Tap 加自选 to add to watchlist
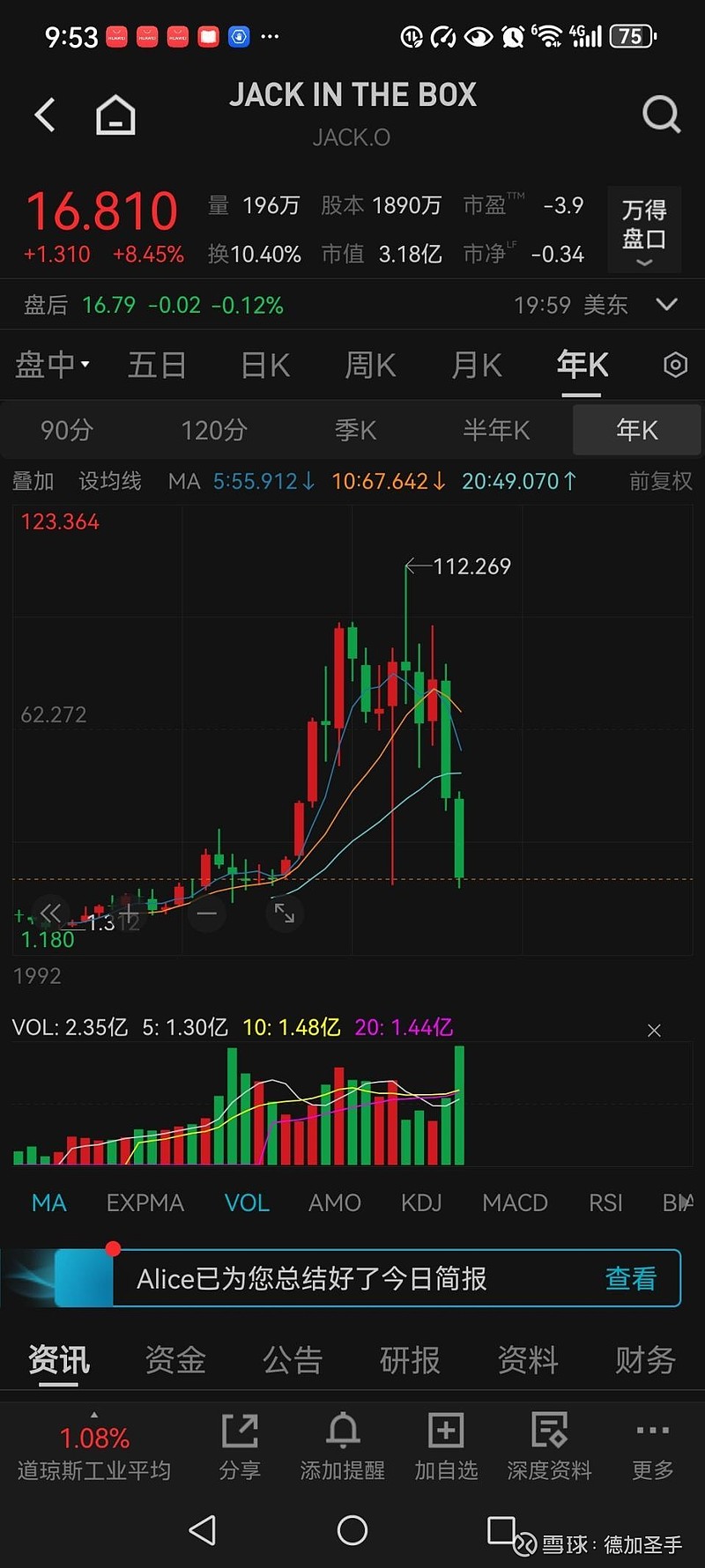The height and width of the screenshot is (1568, 705). point(446,1446)
